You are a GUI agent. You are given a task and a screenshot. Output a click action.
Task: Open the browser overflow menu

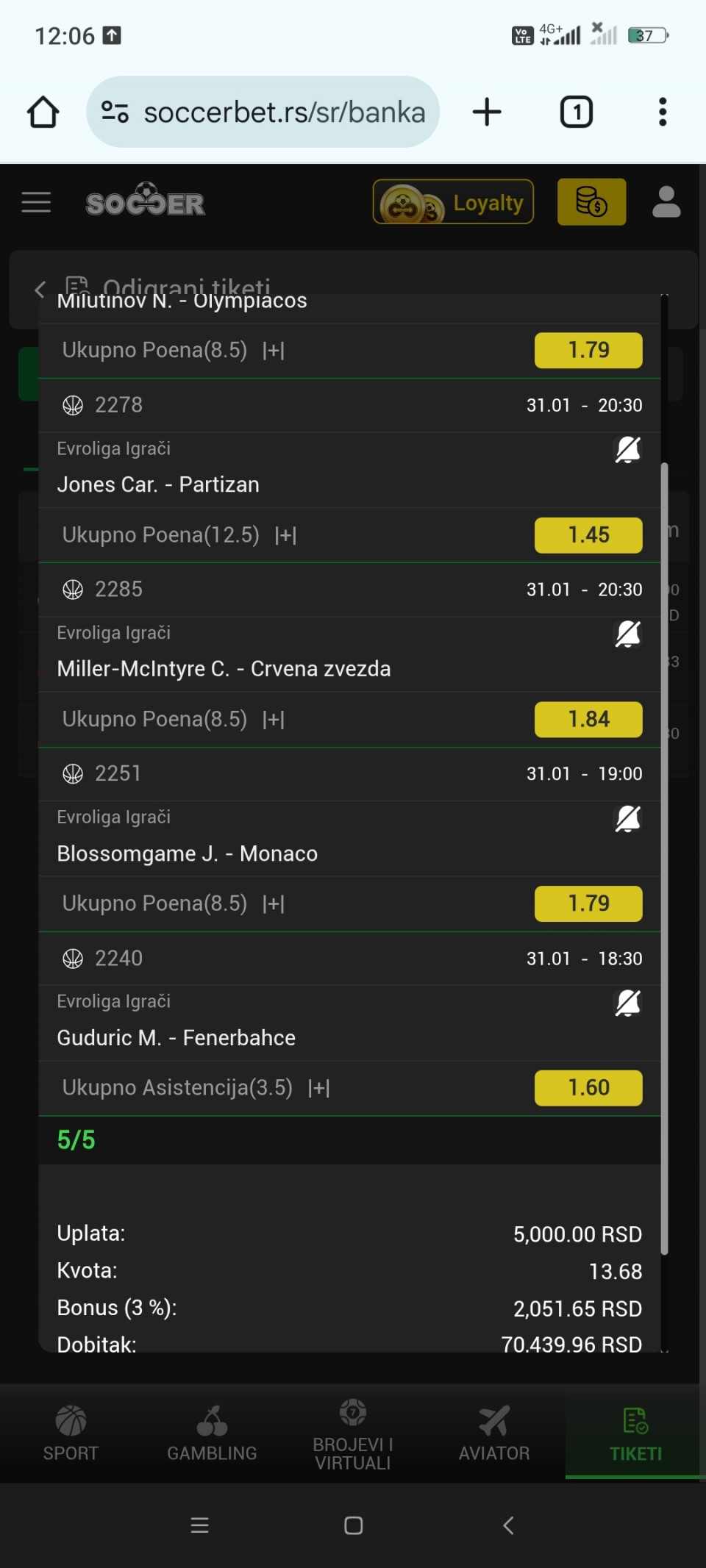coord(663,112)
